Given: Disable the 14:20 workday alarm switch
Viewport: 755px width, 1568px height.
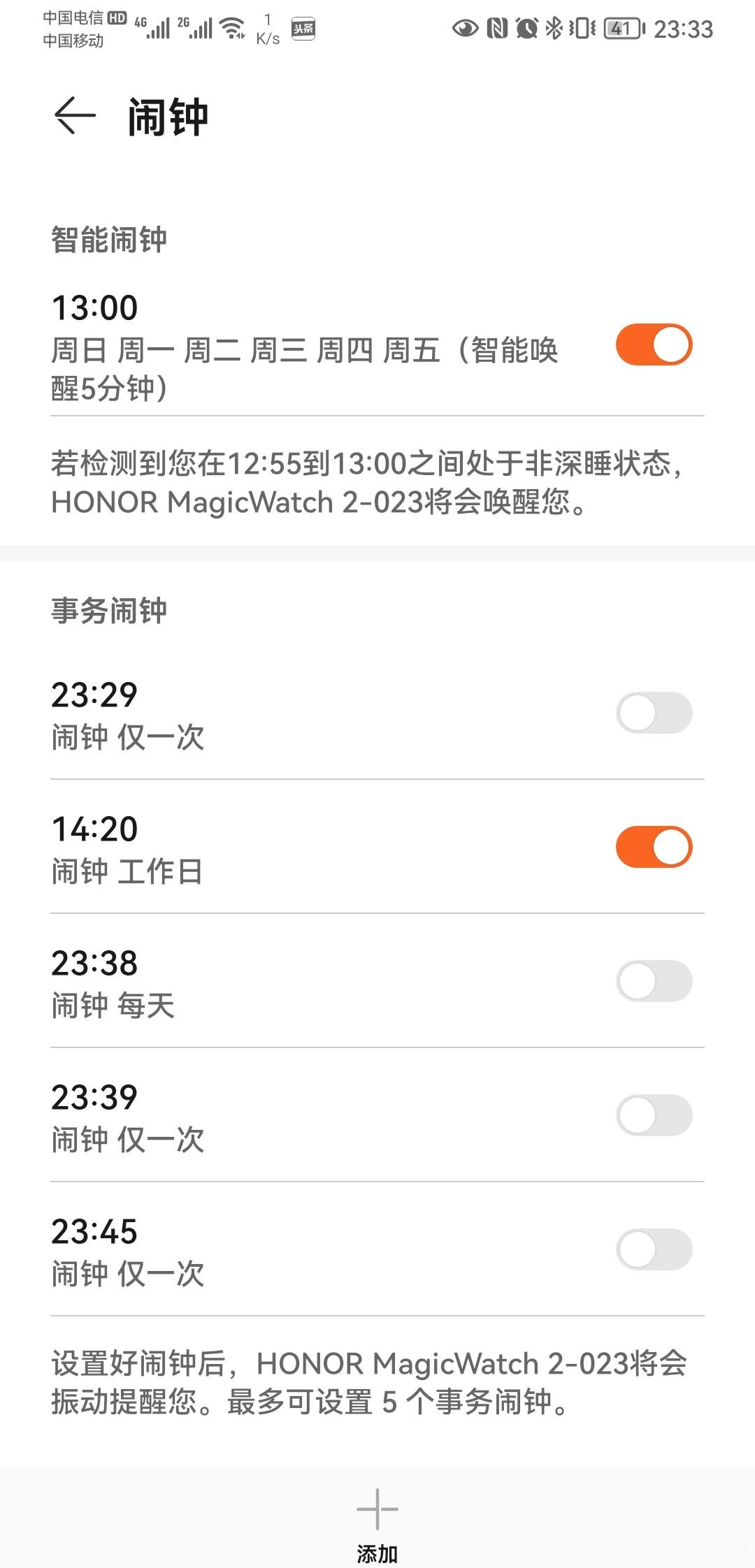Looking at the screenshot, I should 654,847.
